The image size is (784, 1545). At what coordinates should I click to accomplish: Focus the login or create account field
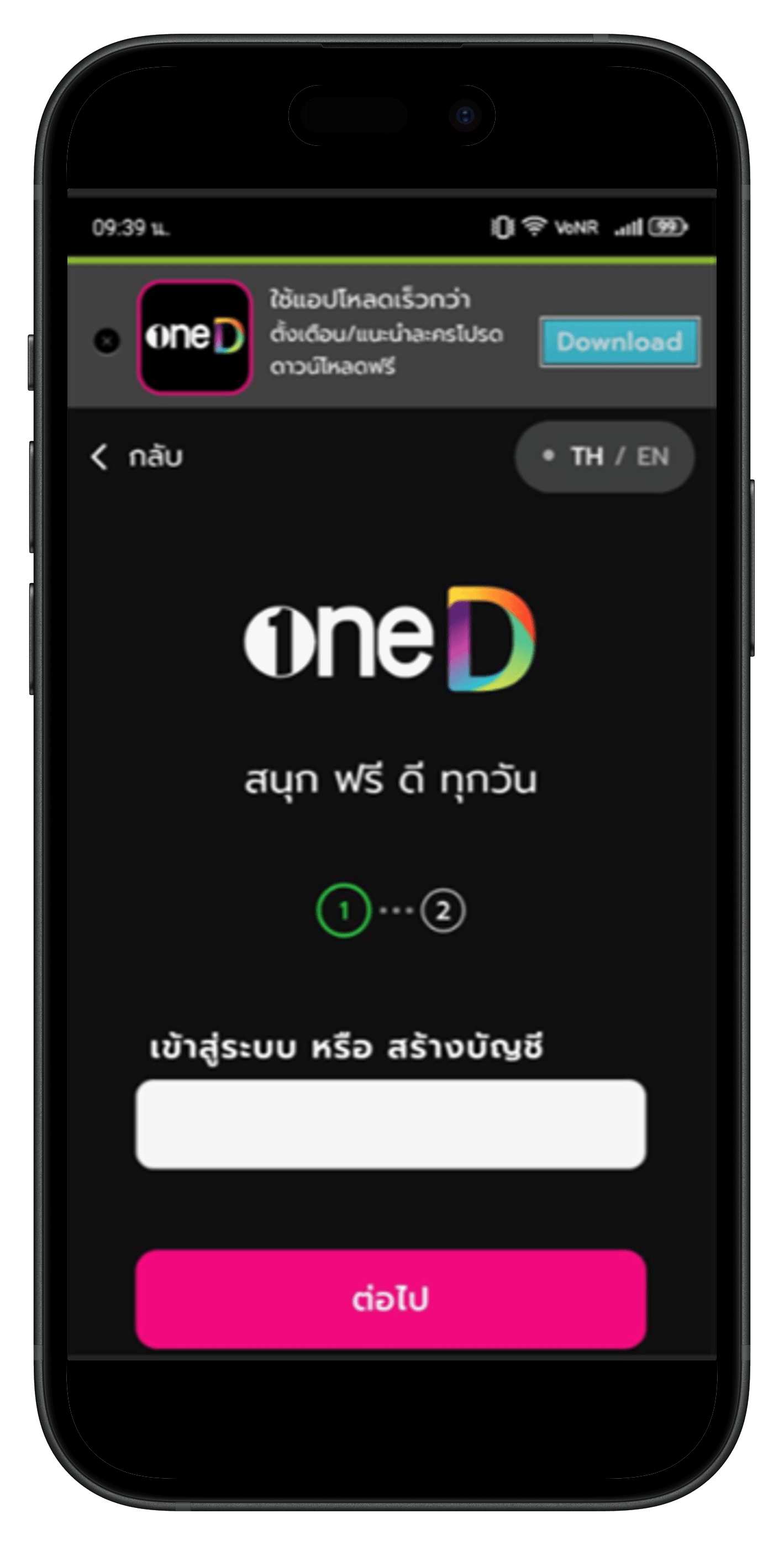coord(391,1124)
